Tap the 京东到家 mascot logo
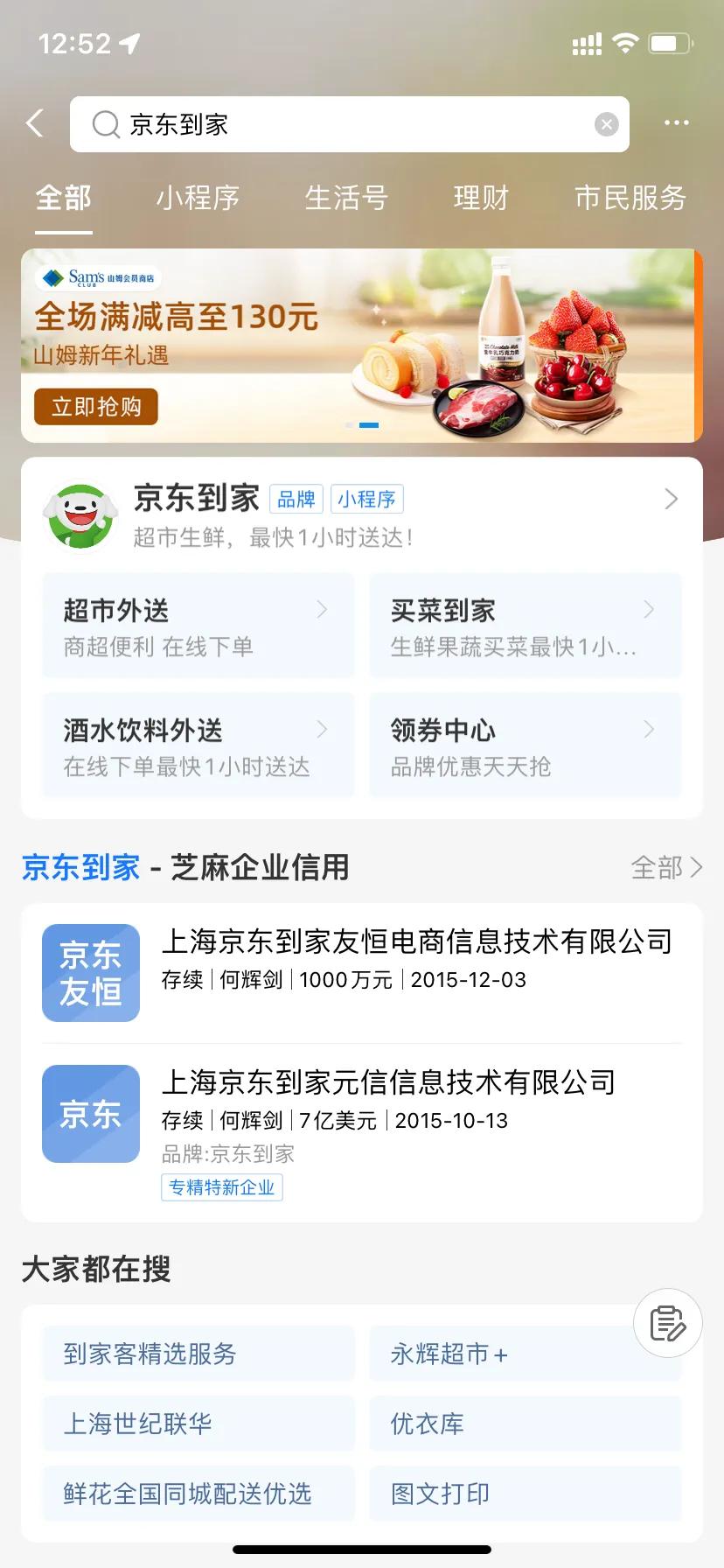 [80, 516]
